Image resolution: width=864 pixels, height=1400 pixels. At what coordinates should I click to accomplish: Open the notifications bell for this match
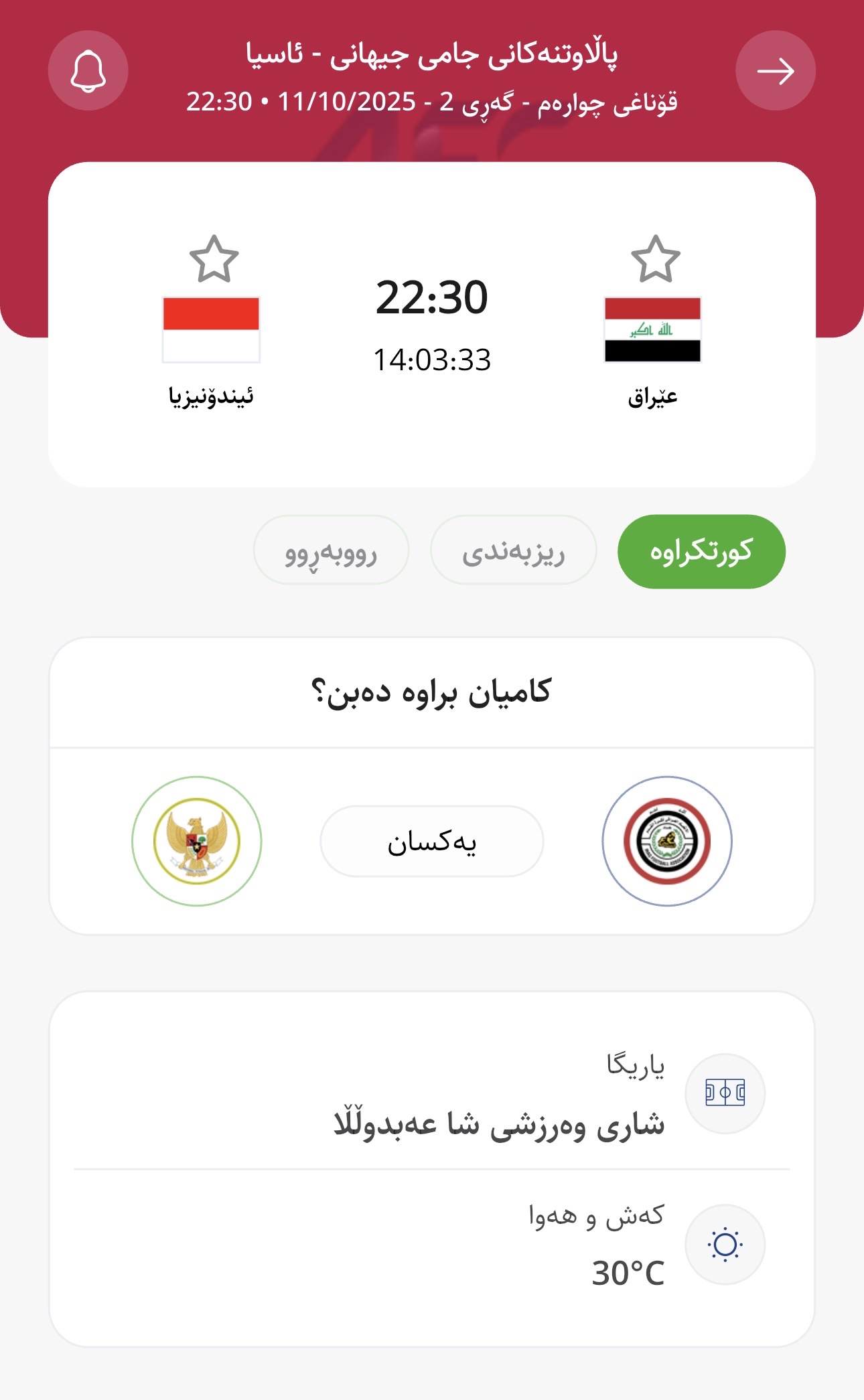(88, 70)
